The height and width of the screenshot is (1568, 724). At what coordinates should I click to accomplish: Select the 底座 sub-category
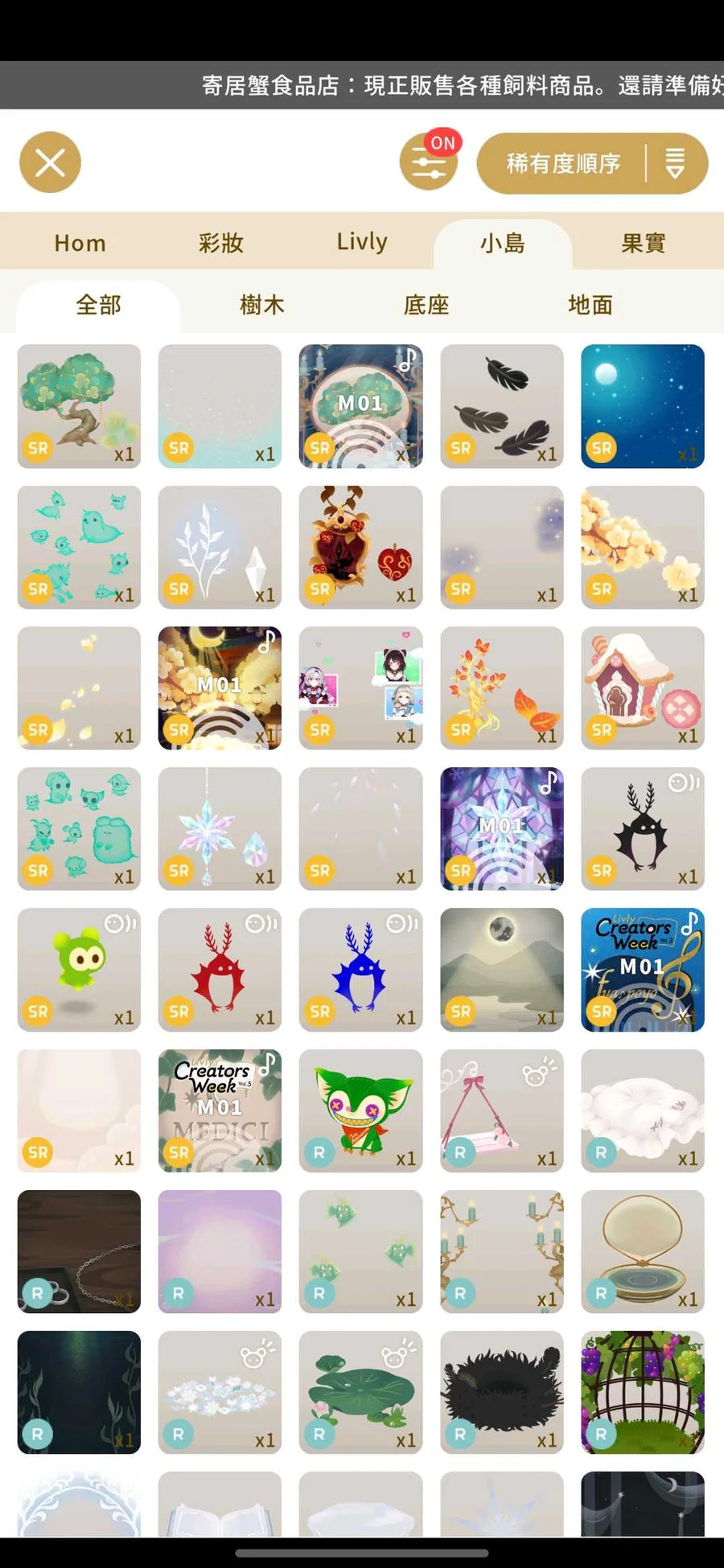pyautogui.click(x=426, y=305)
